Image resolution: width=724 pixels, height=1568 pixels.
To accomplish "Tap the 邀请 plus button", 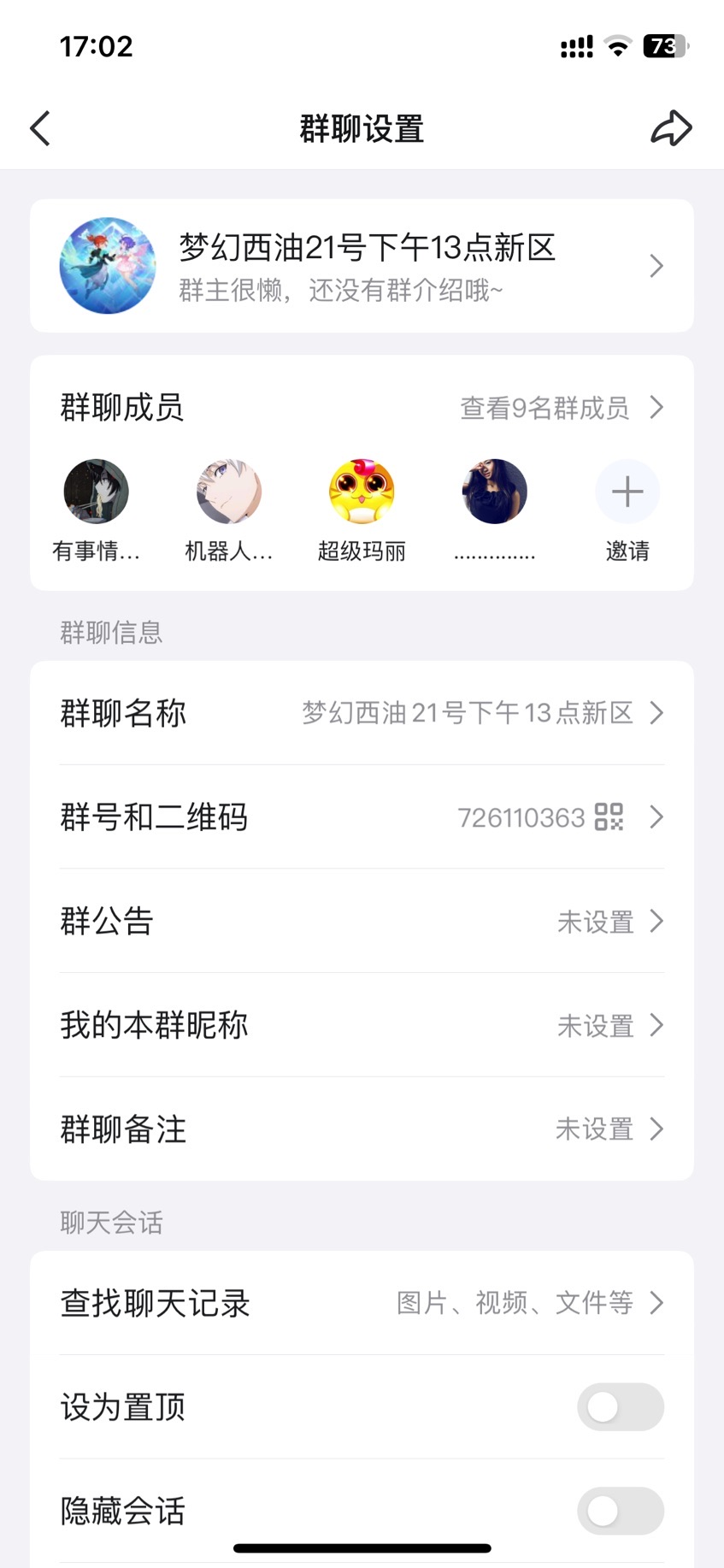I will pyautogui.click(x=627, y=492).
